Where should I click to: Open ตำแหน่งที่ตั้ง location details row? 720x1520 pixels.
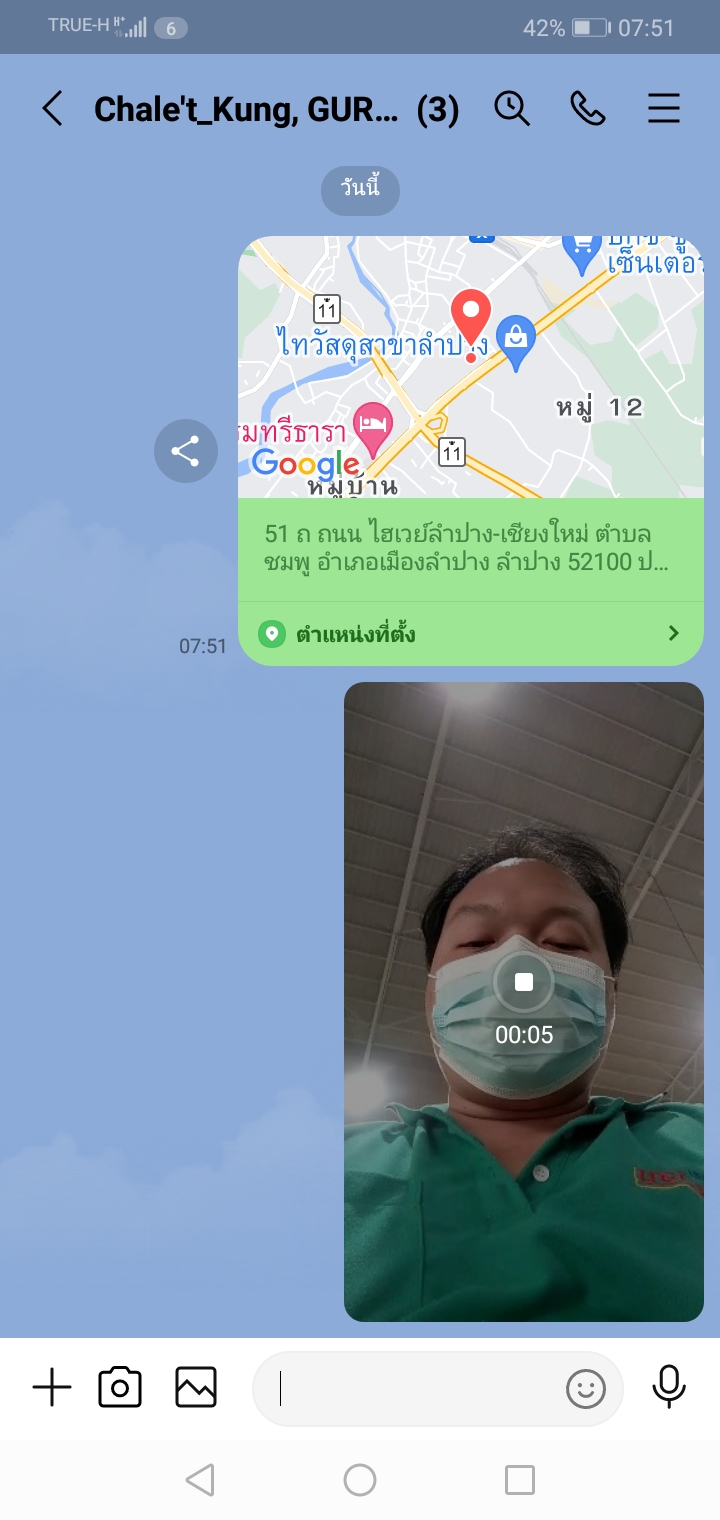coord(470,633)
